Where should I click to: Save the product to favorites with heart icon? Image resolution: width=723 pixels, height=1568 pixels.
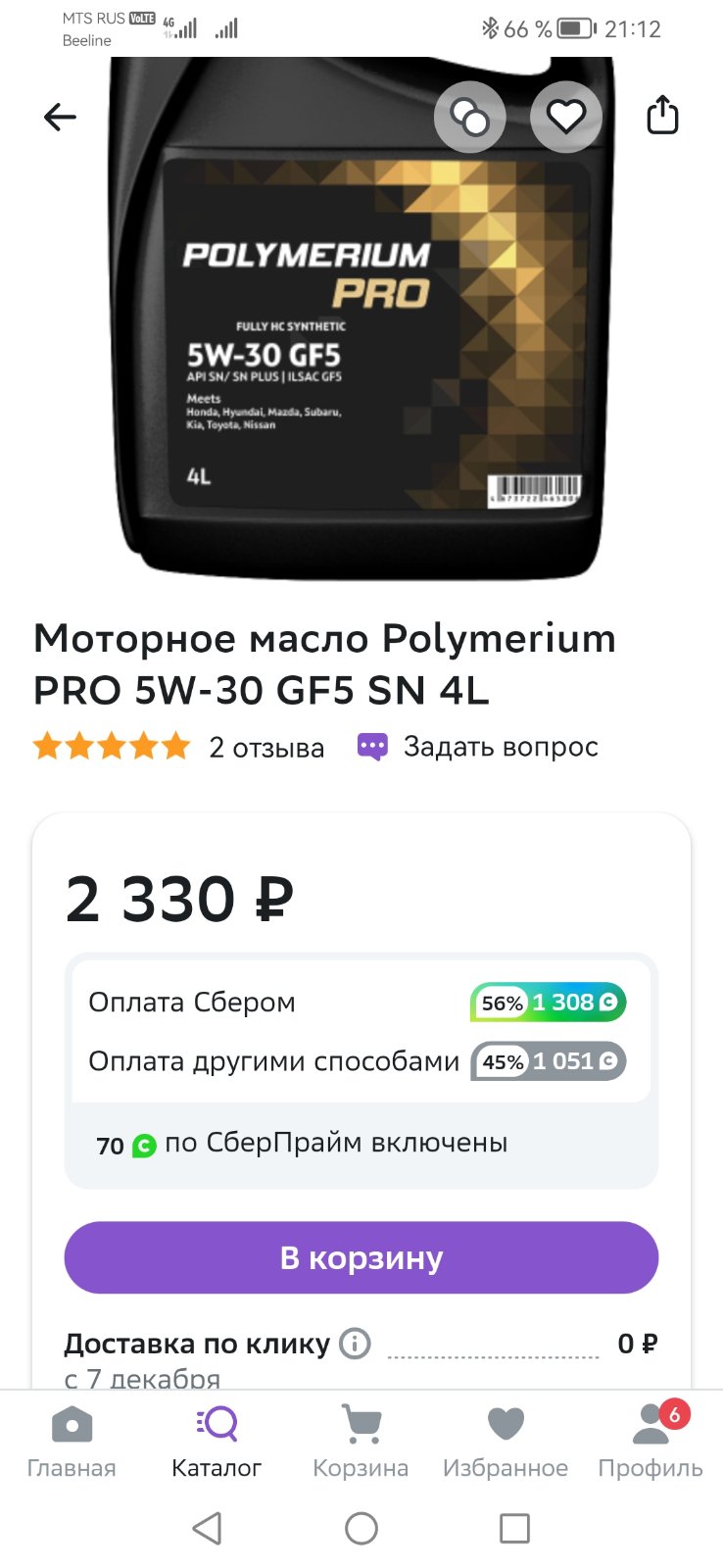566,118
